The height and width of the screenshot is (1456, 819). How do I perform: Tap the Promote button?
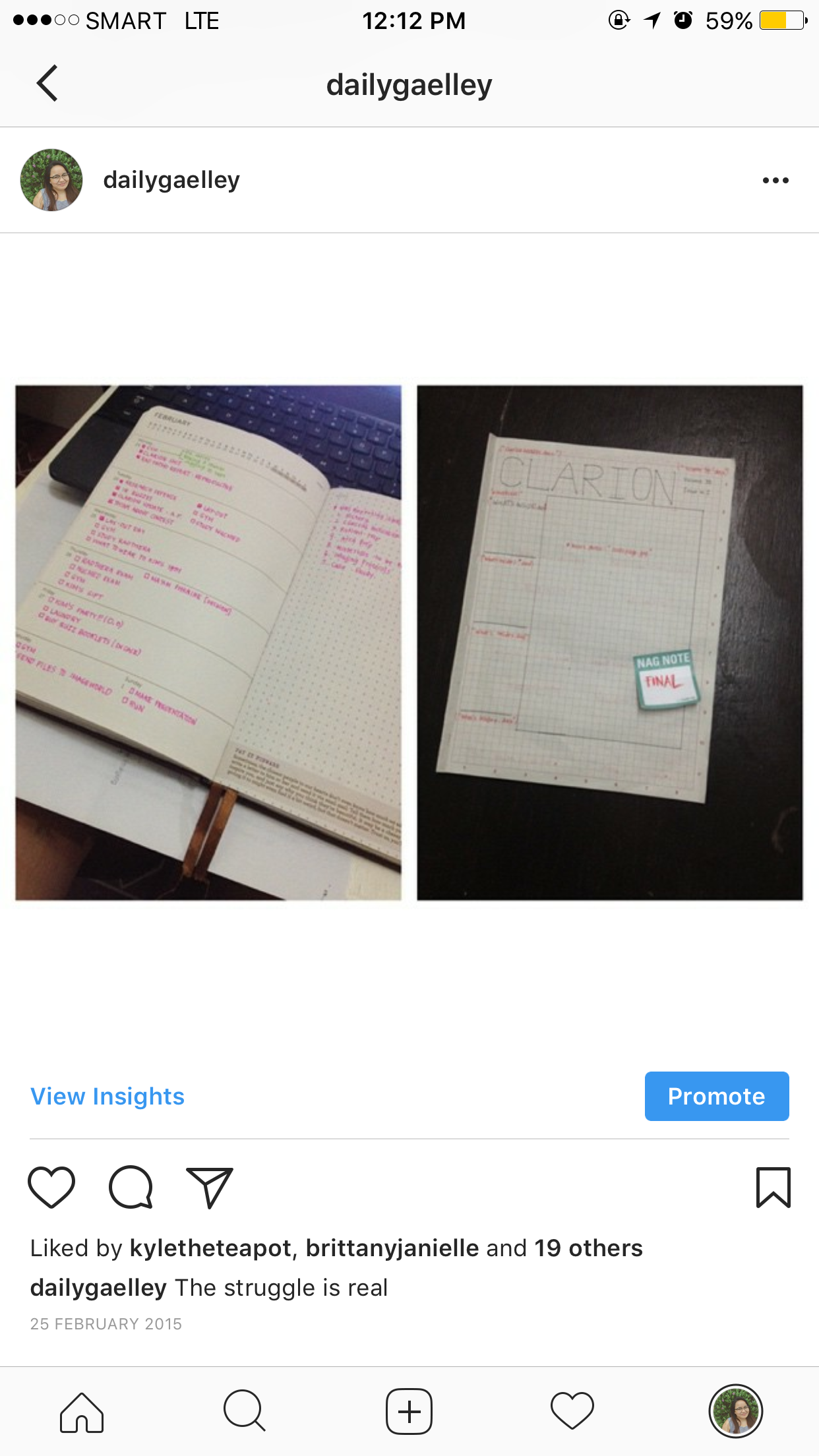pyautogui.click(x=716, y=1096)
